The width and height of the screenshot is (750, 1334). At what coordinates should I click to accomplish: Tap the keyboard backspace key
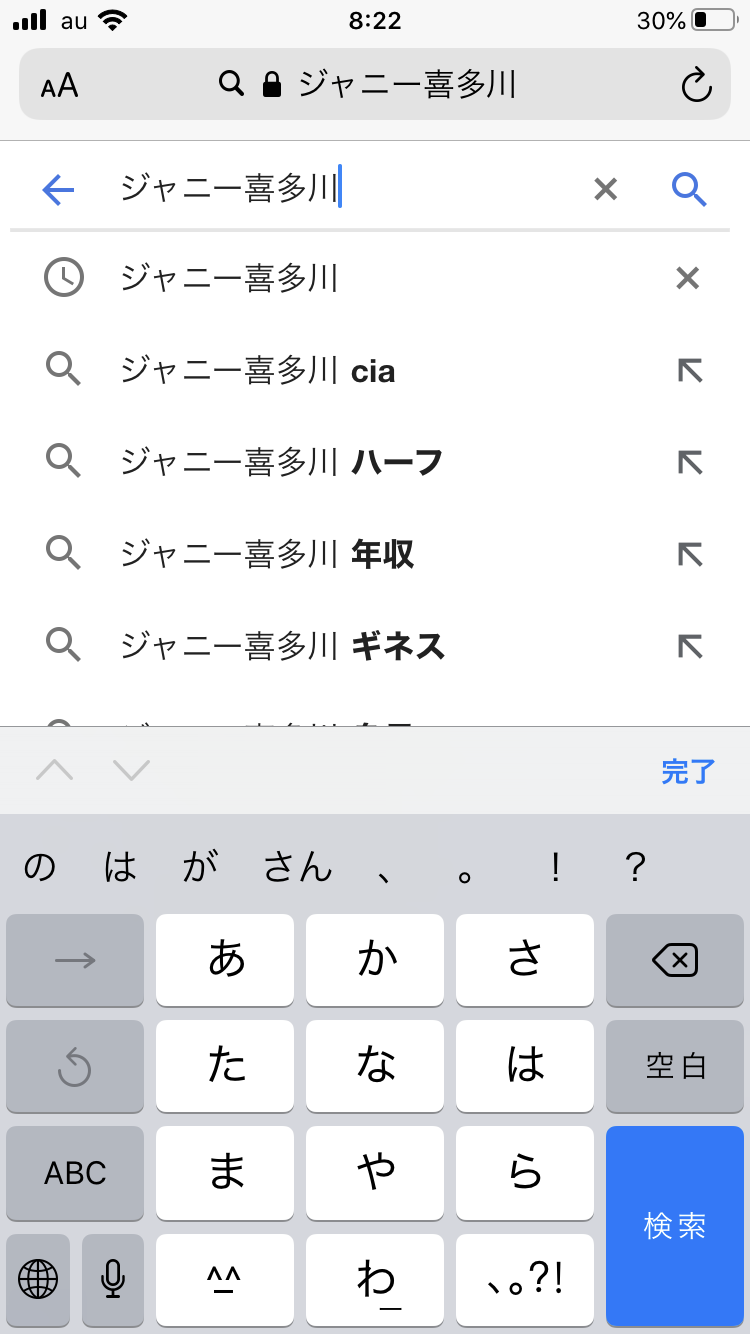(x=675, y=961)
